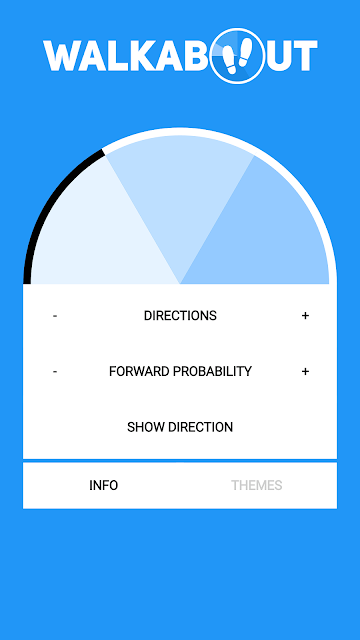Increase the number of directions

[305, 316]
